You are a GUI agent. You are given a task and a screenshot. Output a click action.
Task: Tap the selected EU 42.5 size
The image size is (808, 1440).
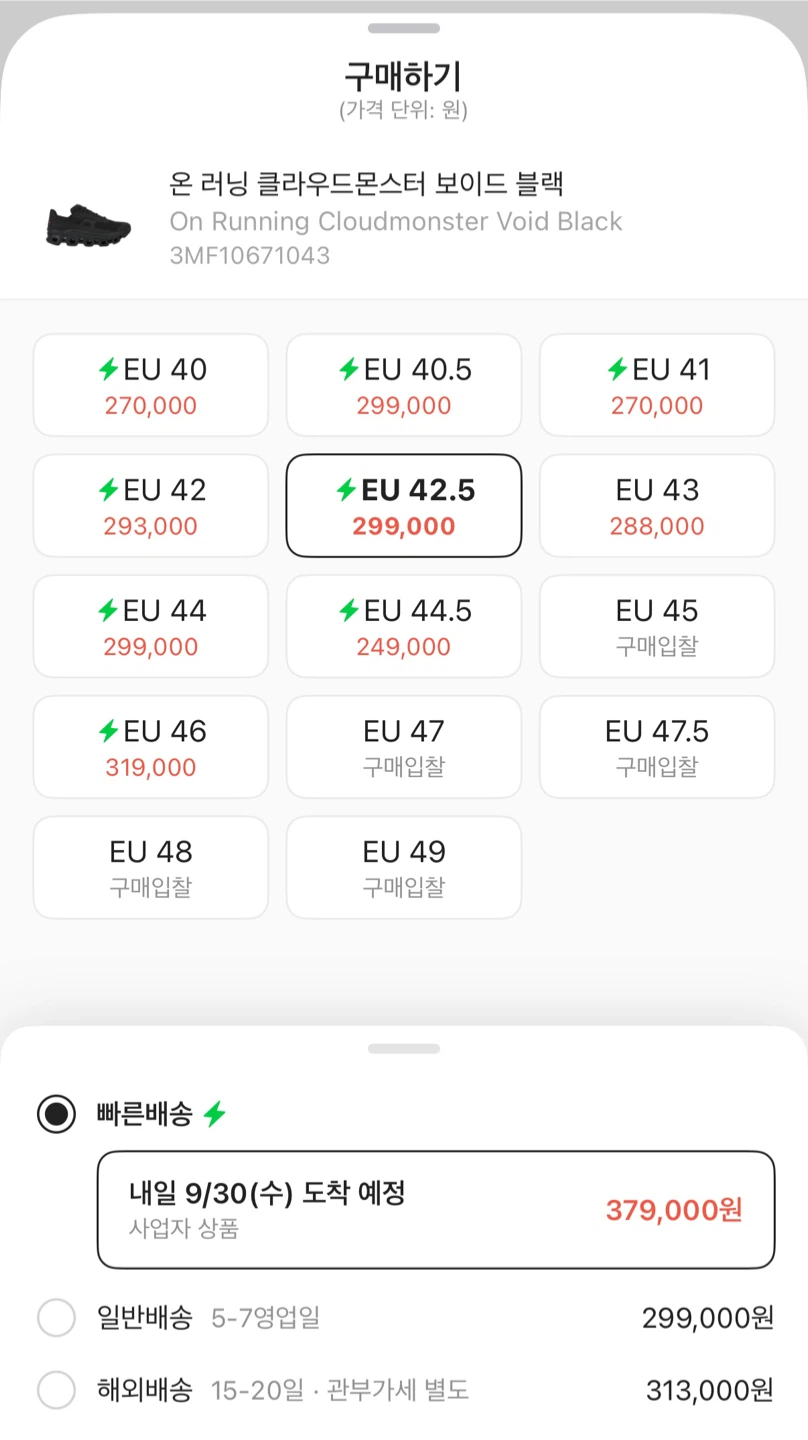click(x=404, y=506)
